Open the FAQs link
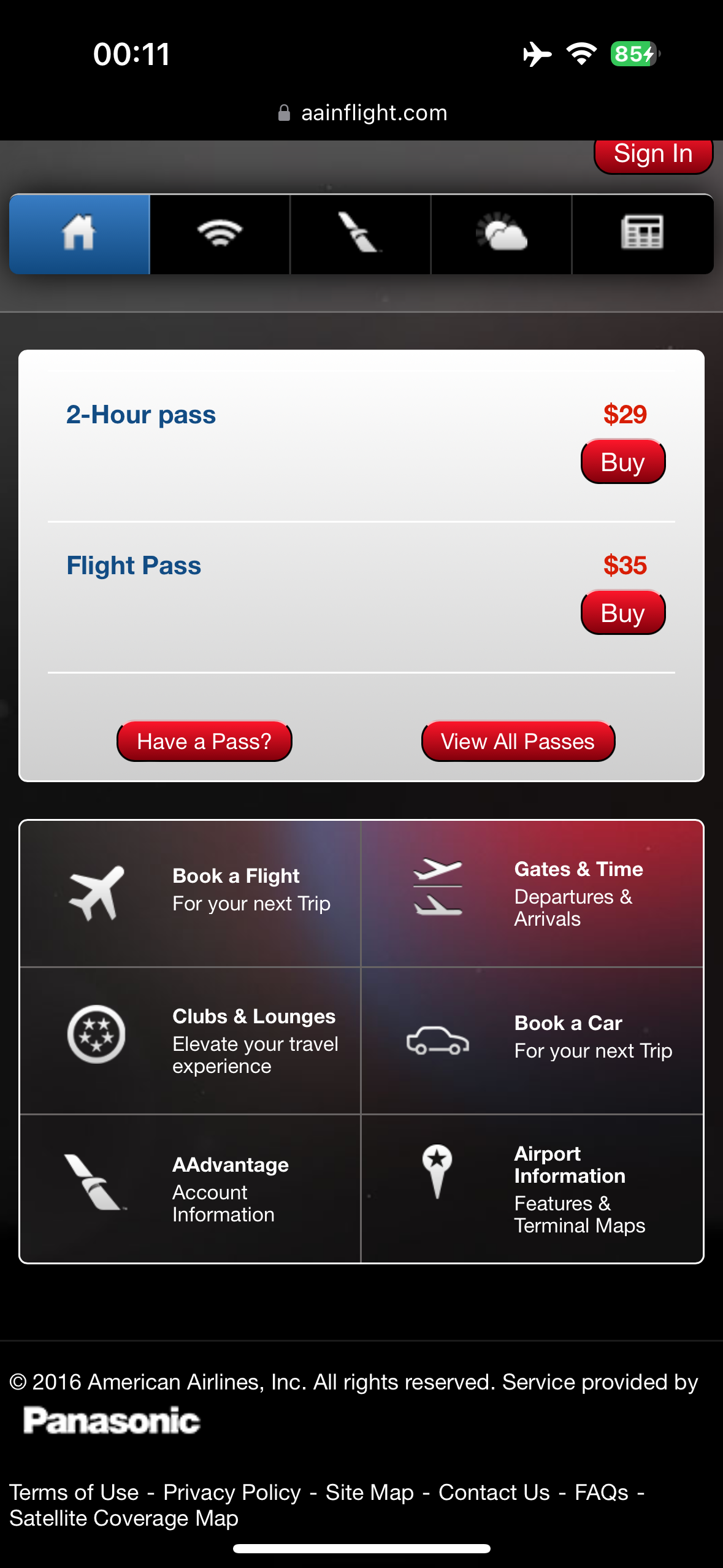 point(601,1492)
